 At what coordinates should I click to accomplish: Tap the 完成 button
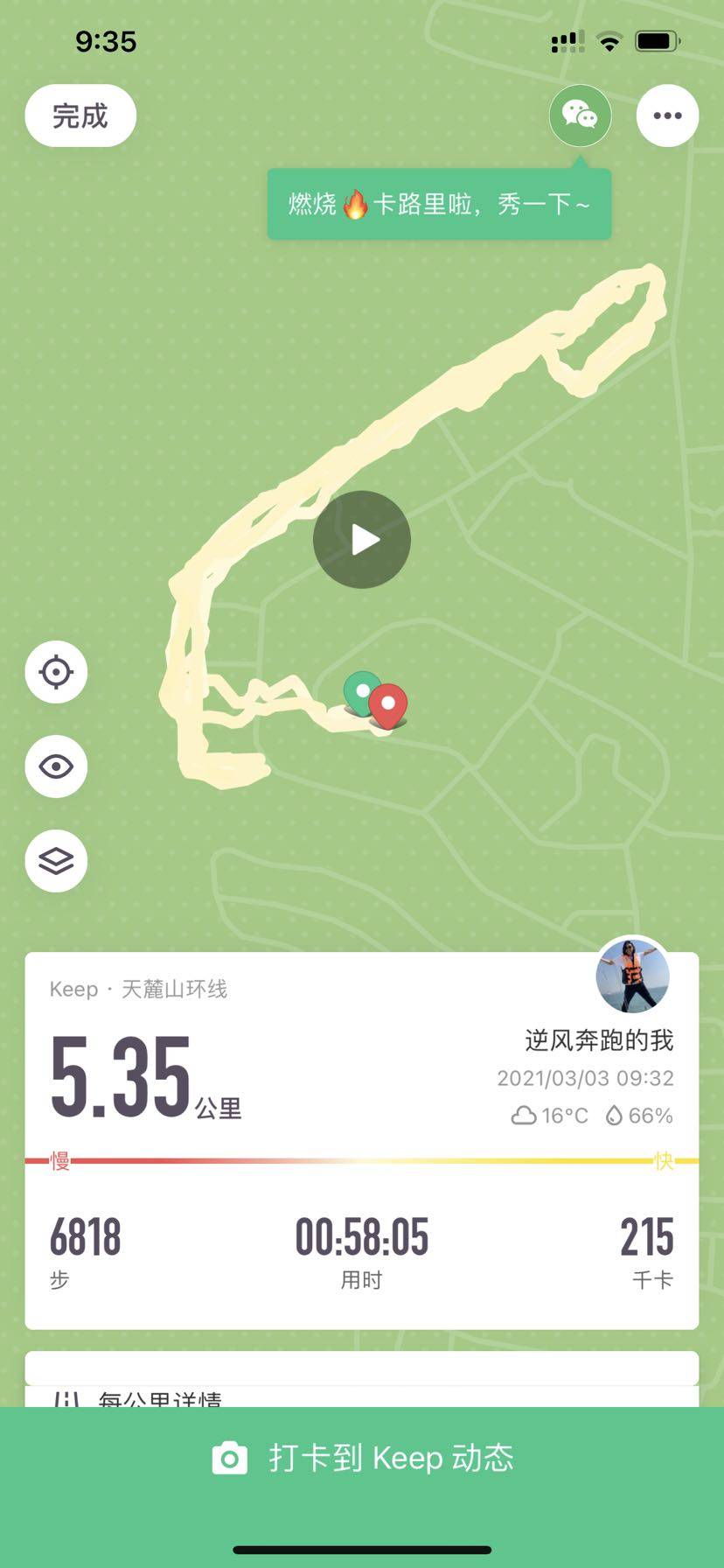(80, 115)
